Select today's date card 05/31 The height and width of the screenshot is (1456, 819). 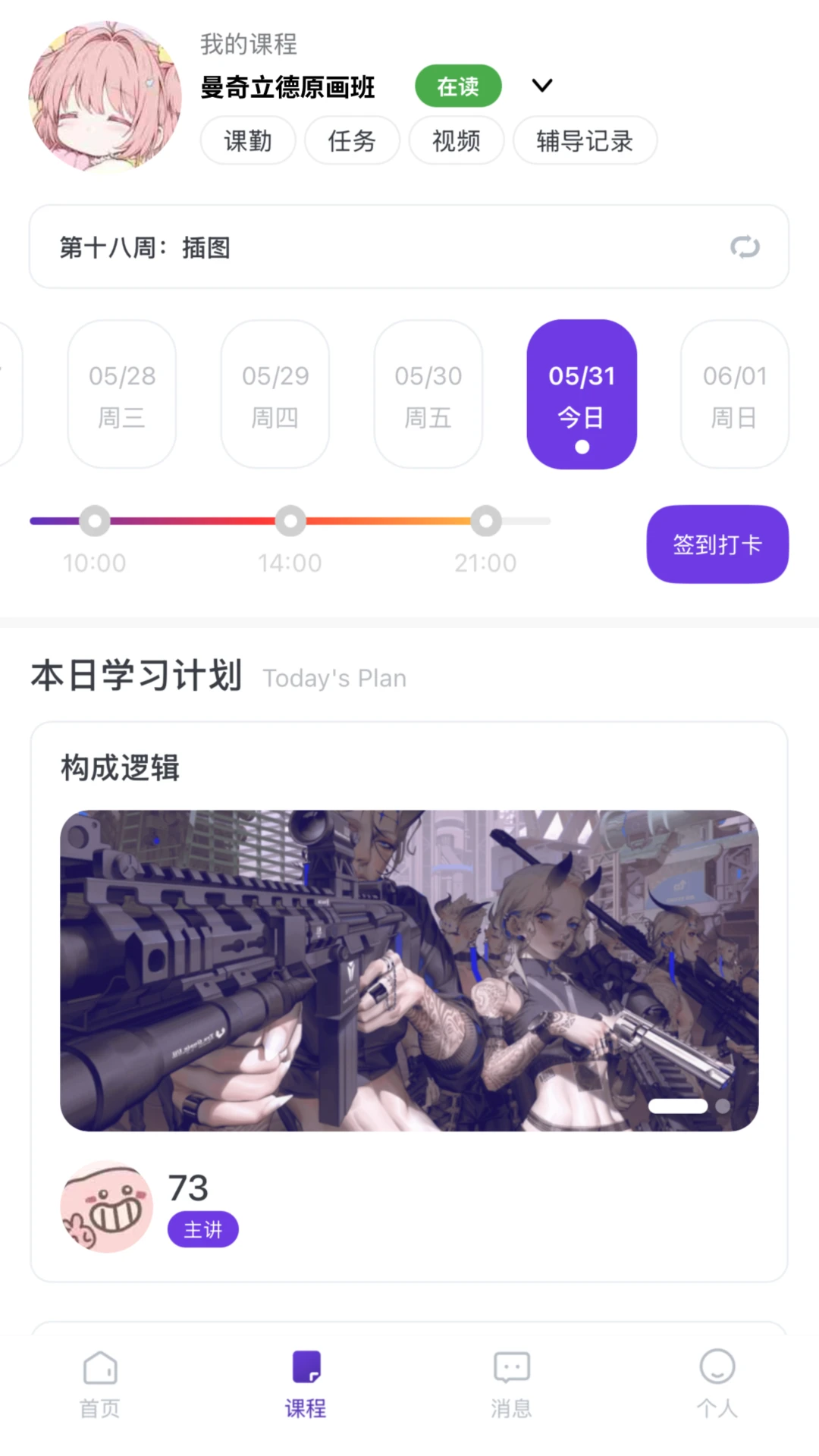coord(582,393)
